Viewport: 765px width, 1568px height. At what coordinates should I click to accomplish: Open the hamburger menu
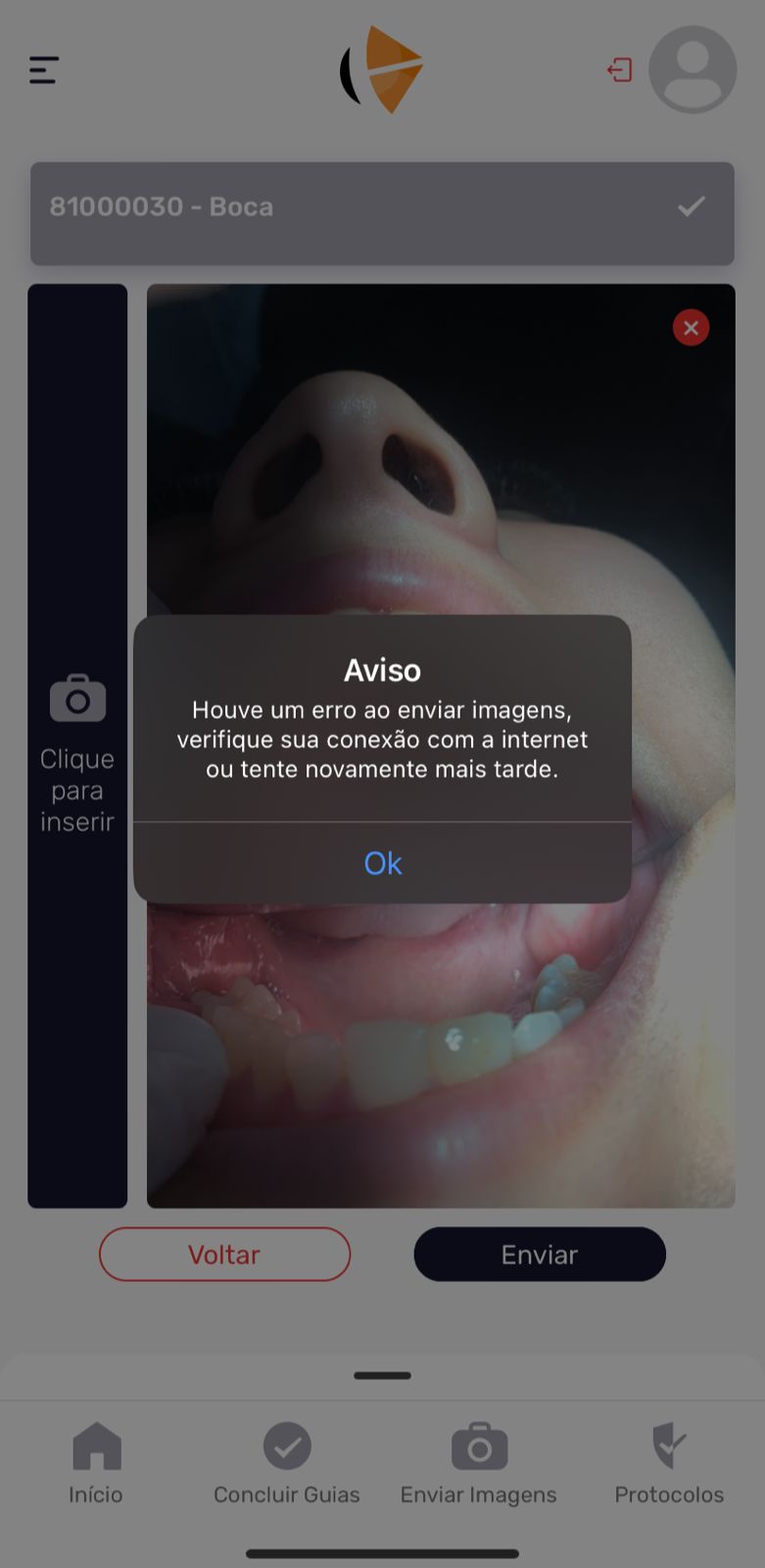pos(43,70)
